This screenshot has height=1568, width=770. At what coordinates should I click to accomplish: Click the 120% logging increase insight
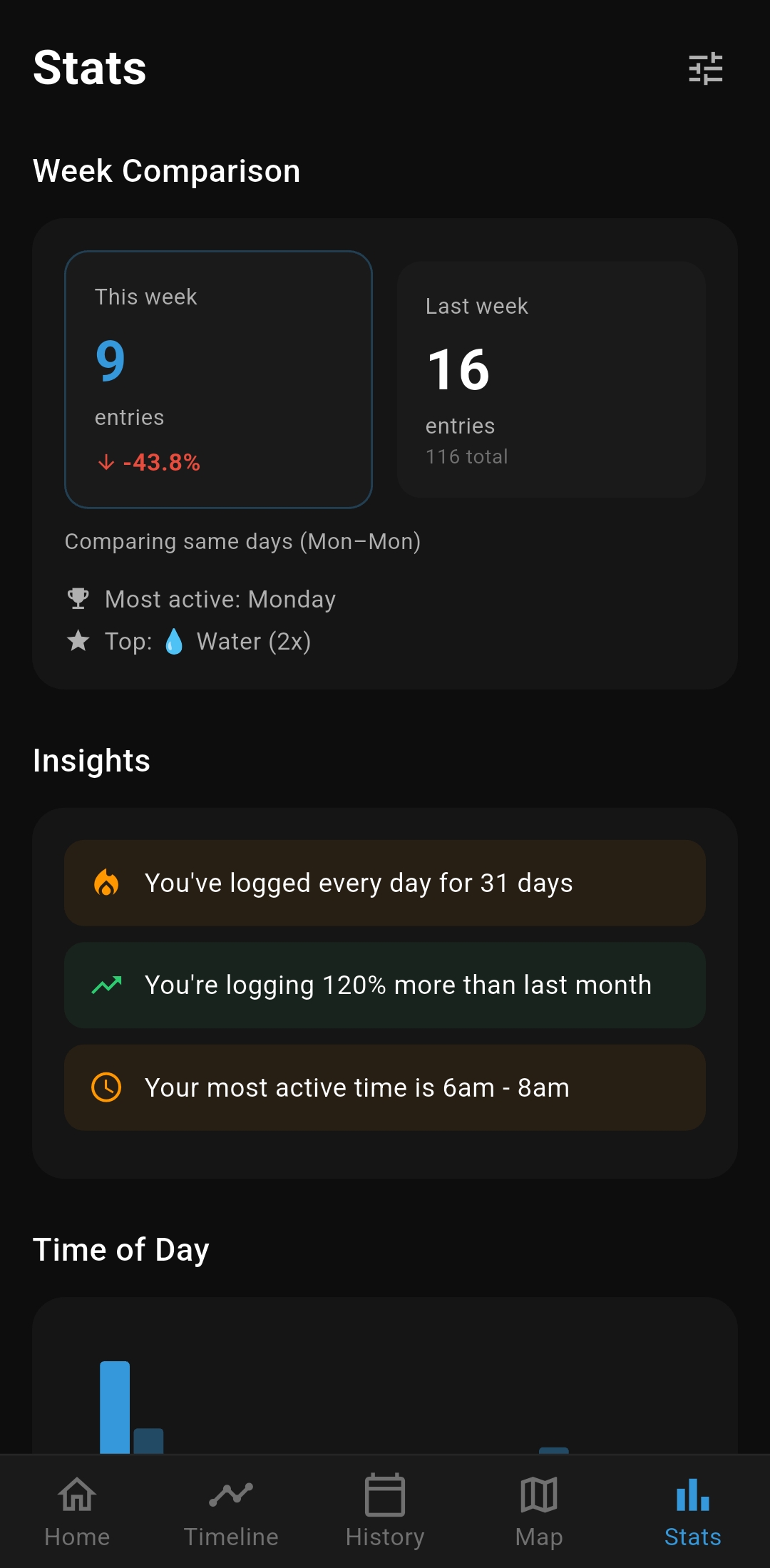pyautogui.click(x=385, y=985)
